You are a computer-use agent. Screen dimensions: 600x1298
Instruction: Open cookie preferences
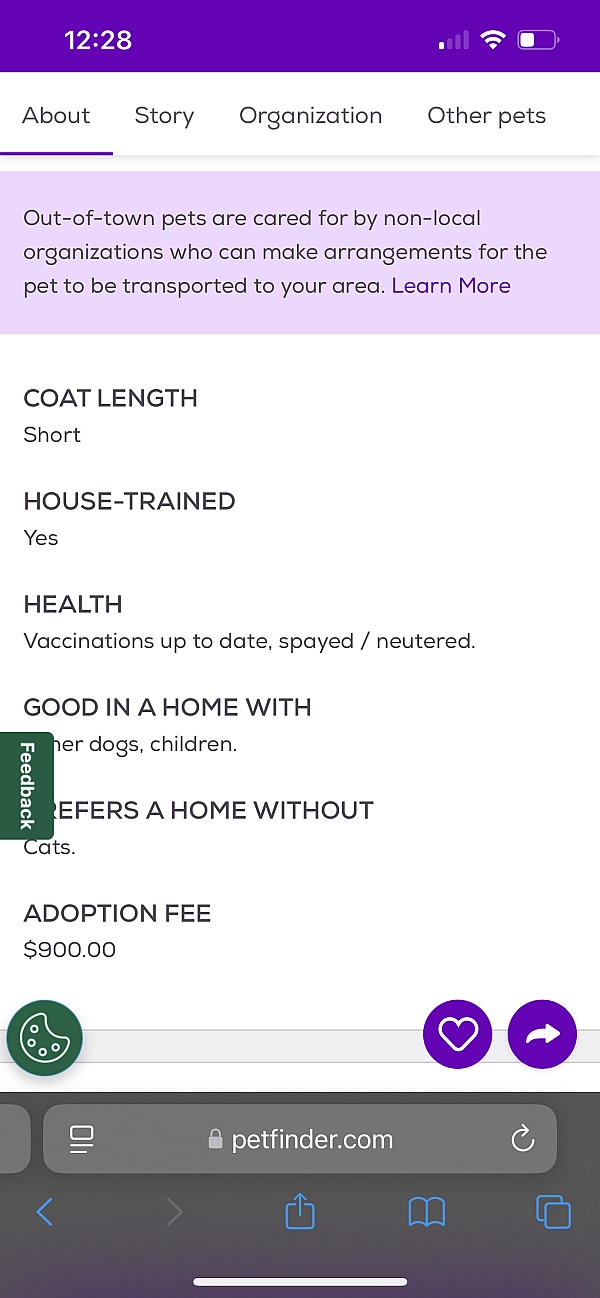[44, 1038]
